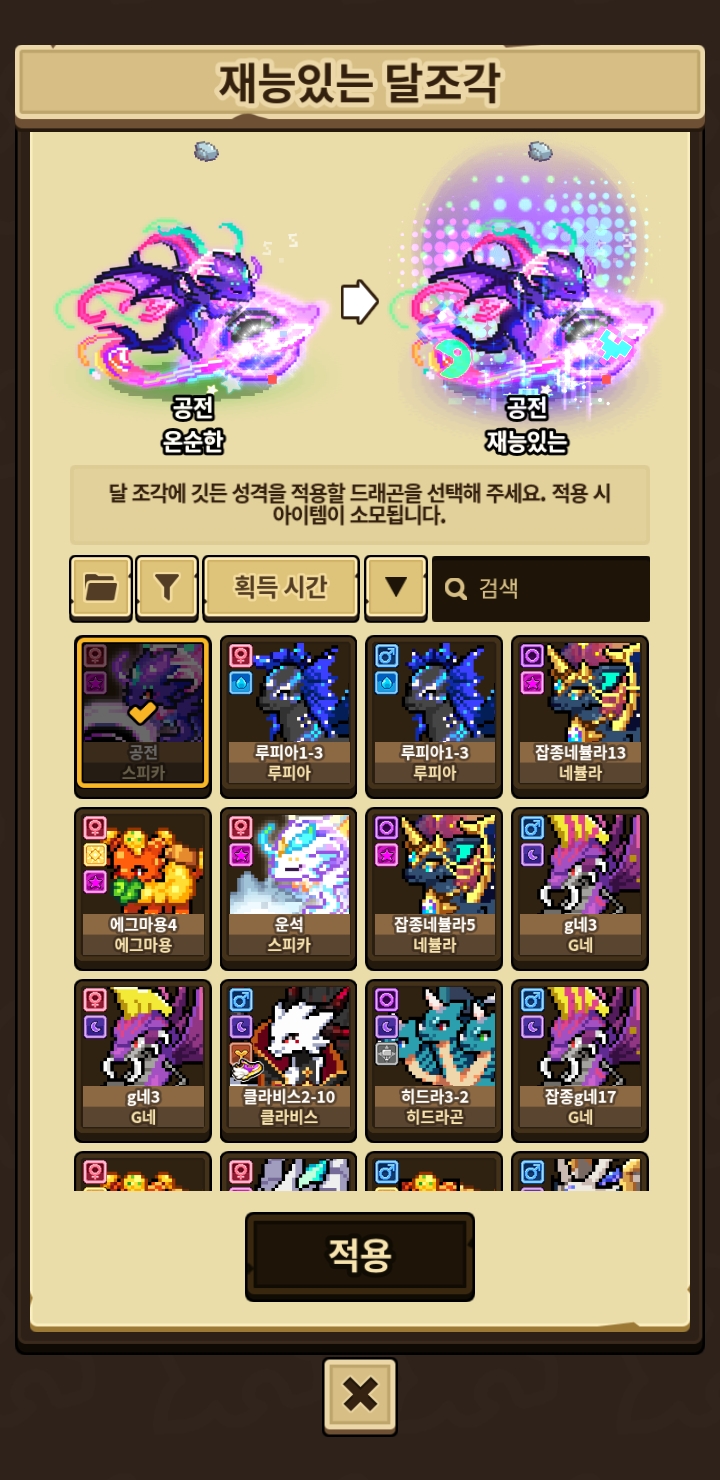Toggle the sort order arrow
The width and height of the screenshot is (720, 1480).
point(396,587)
